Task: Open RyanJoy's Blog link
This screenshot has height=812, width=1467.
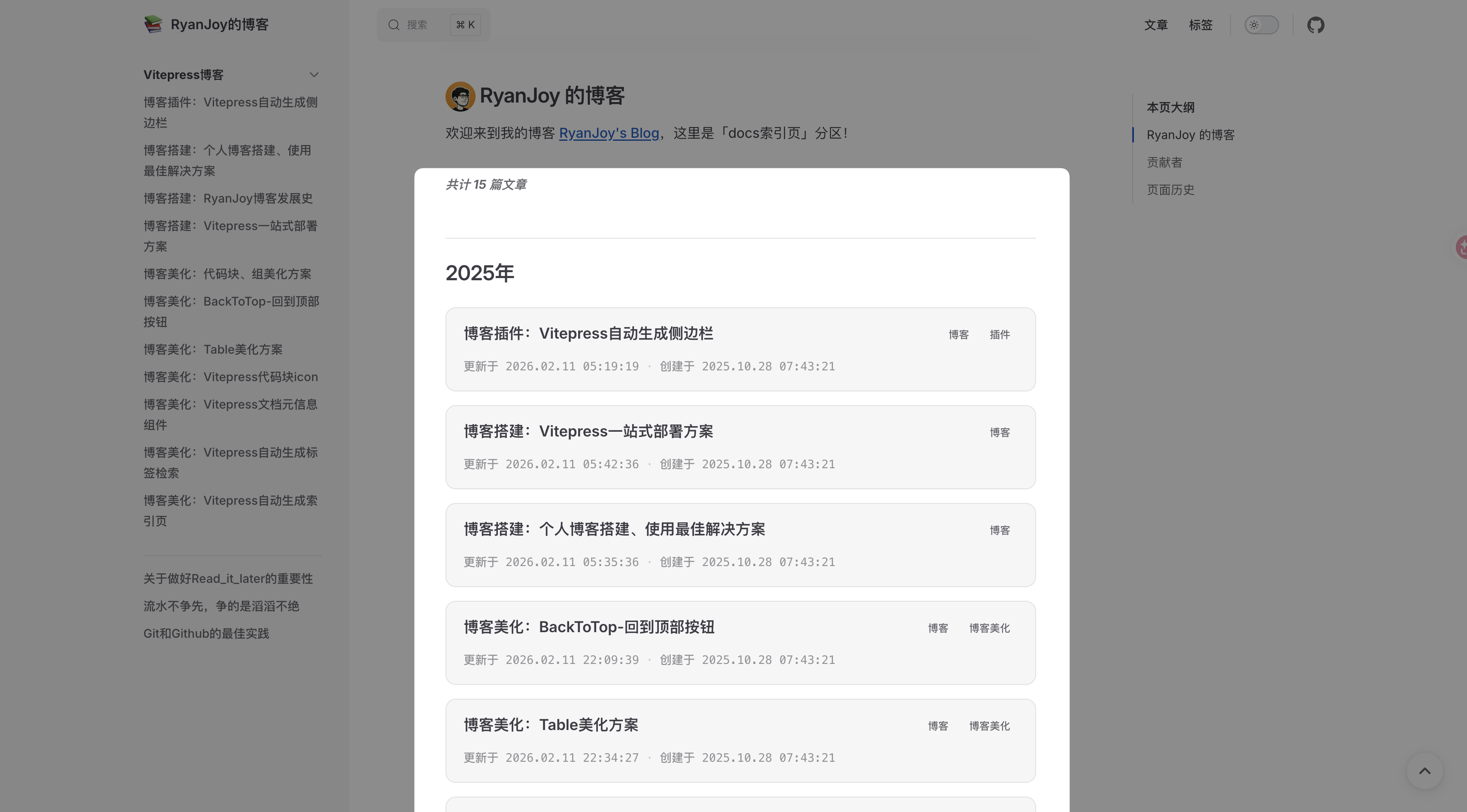Action: coord(609,133)
